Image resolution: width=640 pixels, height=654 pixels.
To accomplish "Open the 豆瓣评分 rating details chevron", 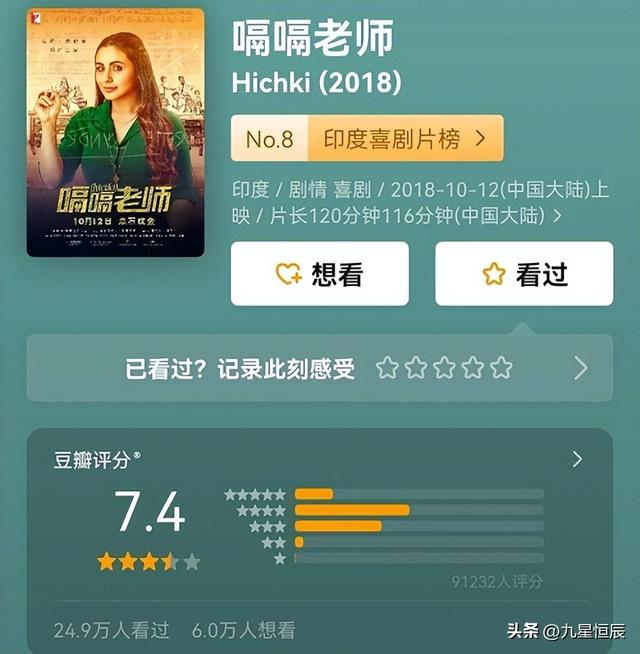I will tap(577, 459).
